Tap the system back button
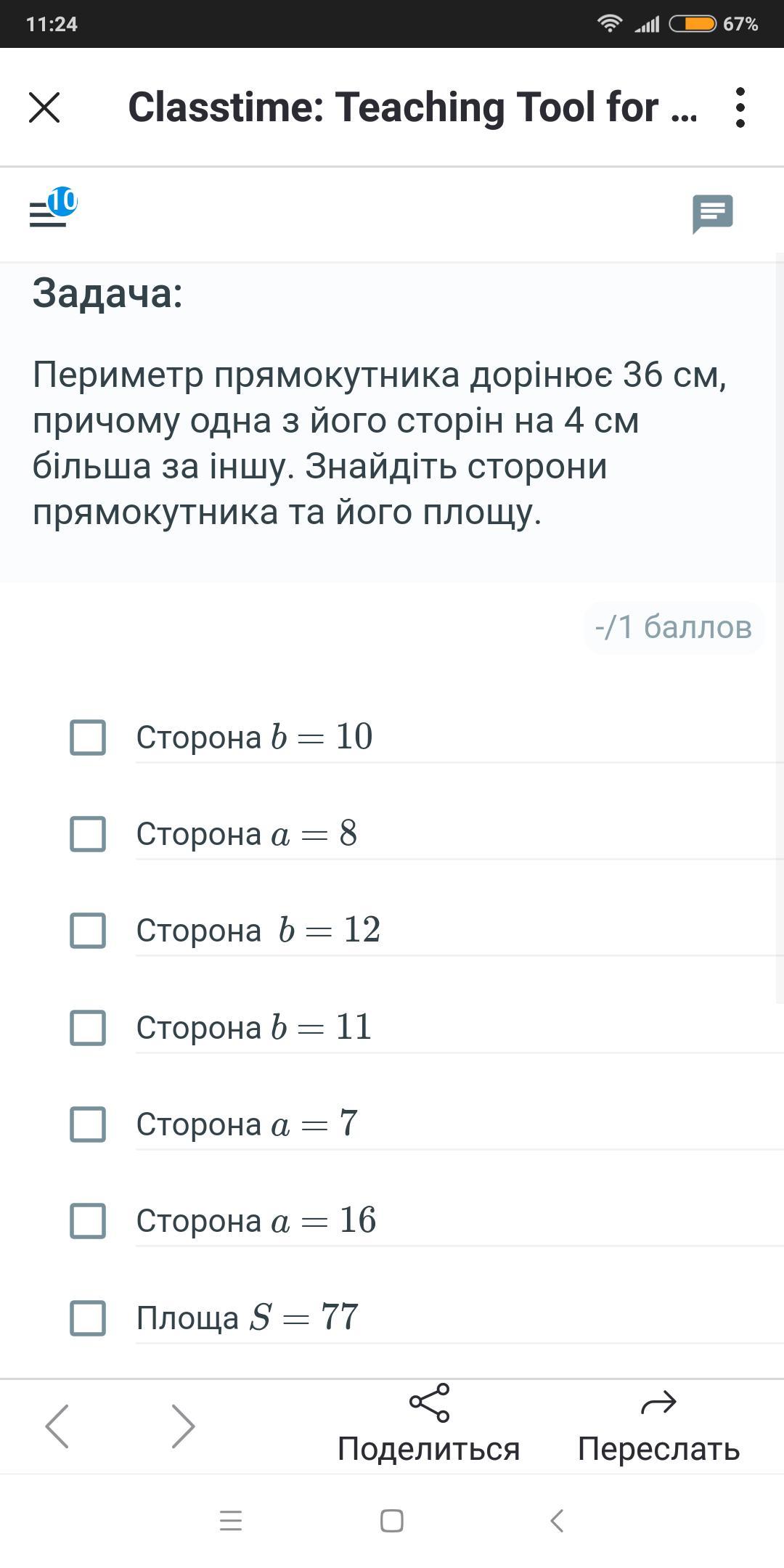This screenshot has height=1568, width=784. 557,1521
